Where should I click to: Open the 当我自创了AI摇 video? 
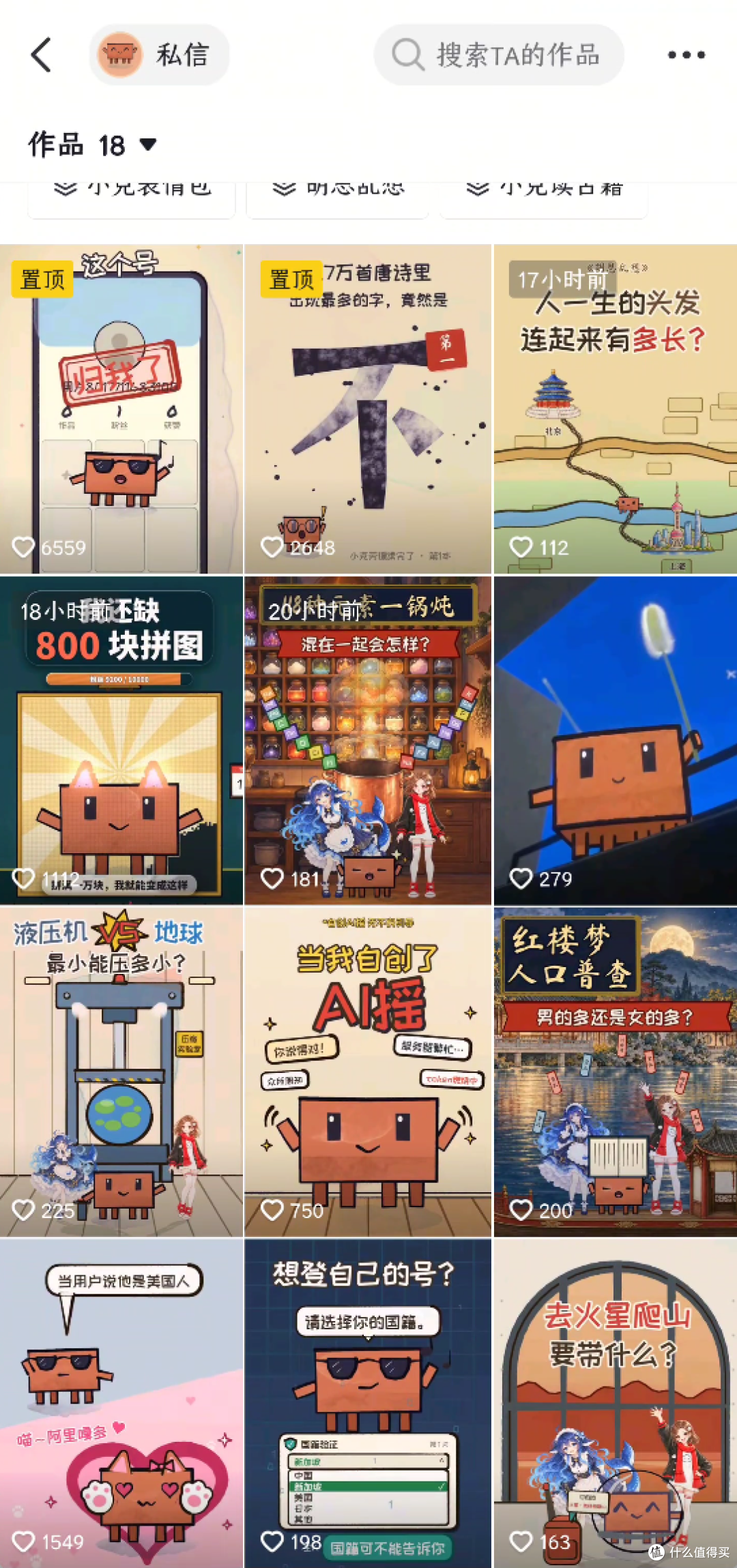pyautogui.click(x=368, y=1071)
